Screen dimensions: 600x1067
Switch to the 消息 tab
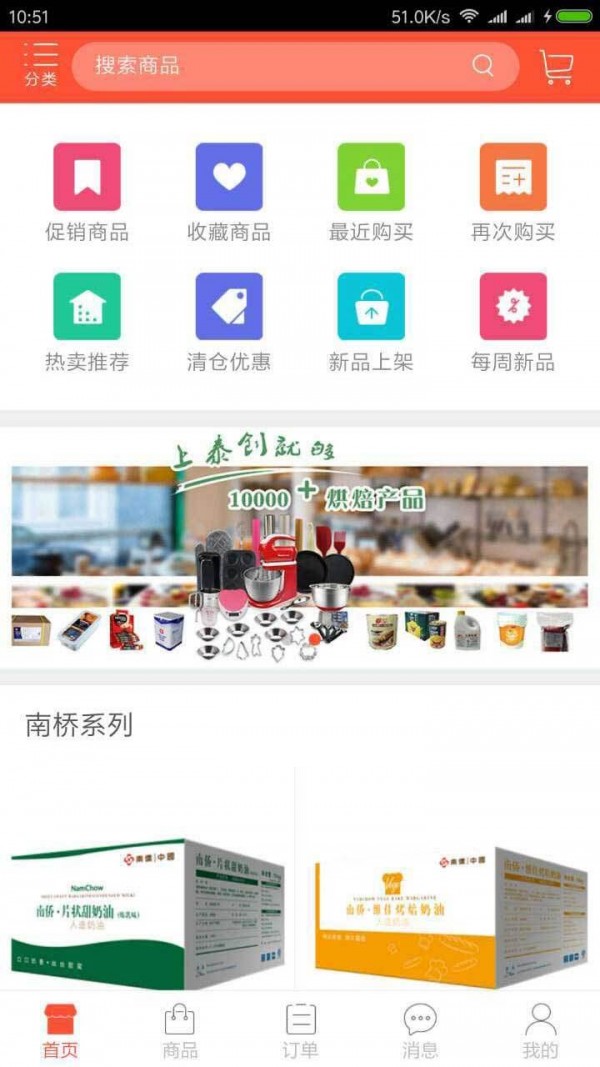coord(420,1030)
